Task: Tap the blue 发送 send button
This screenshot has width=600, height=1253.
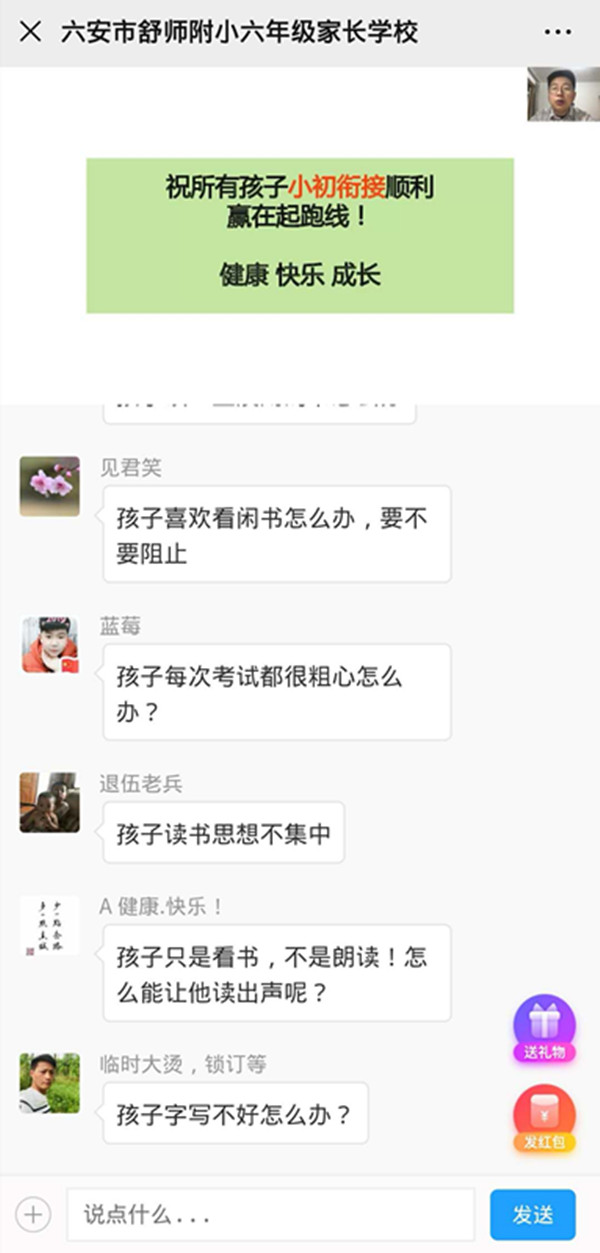Action: 532,1215
